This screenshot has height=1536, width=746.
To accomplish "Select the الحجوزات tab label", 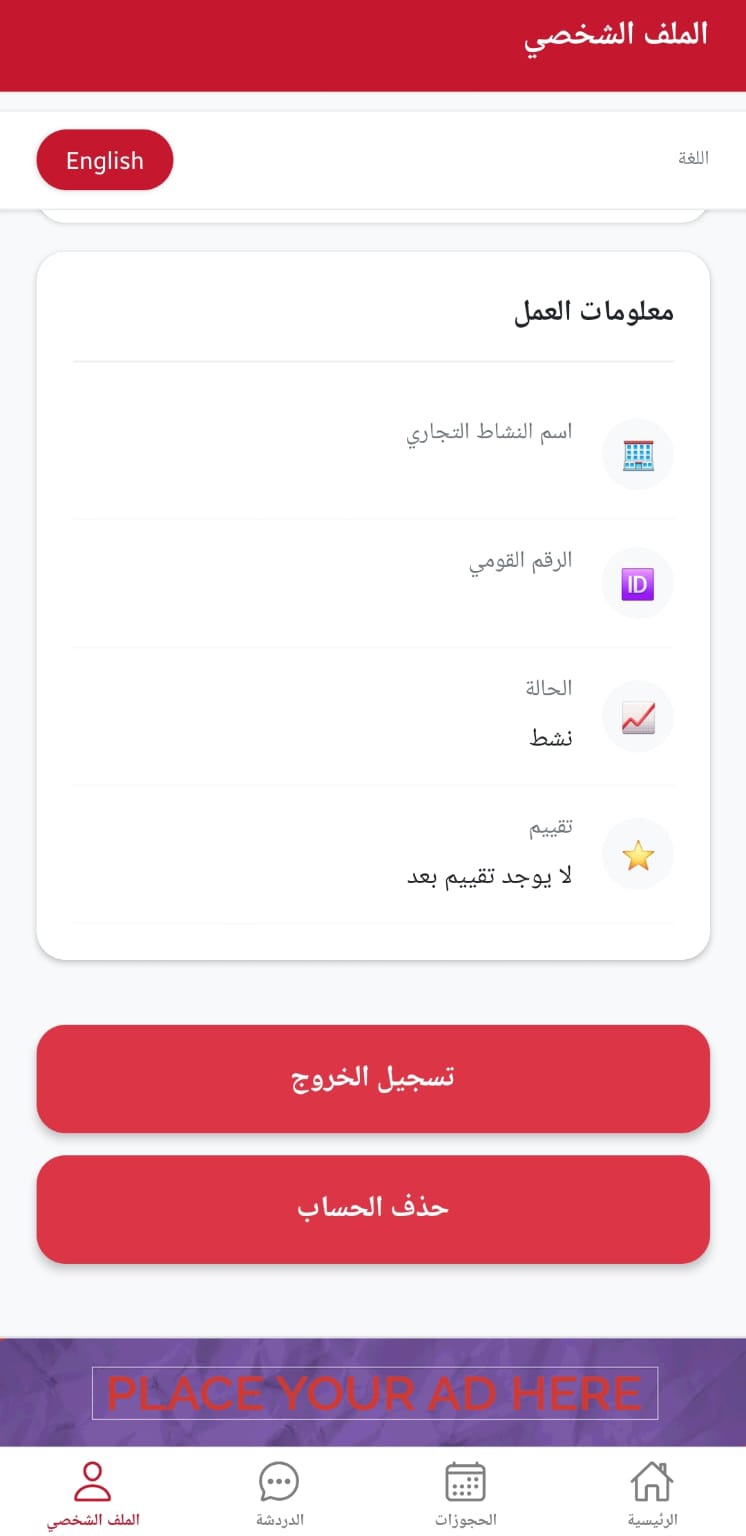I will click(x=465, y=1518).
